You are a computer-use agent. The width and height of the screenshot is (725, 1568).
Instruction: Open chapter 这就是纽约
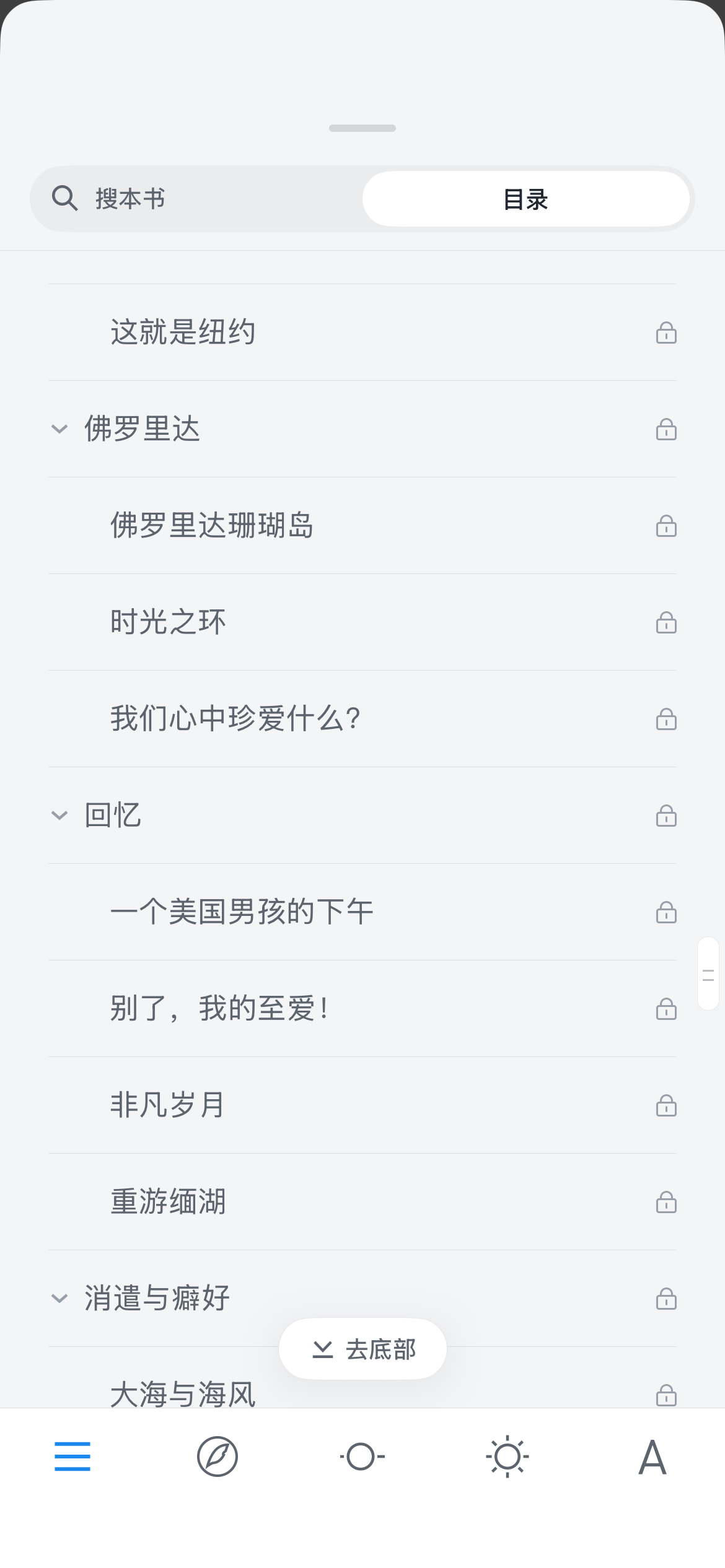183,332
